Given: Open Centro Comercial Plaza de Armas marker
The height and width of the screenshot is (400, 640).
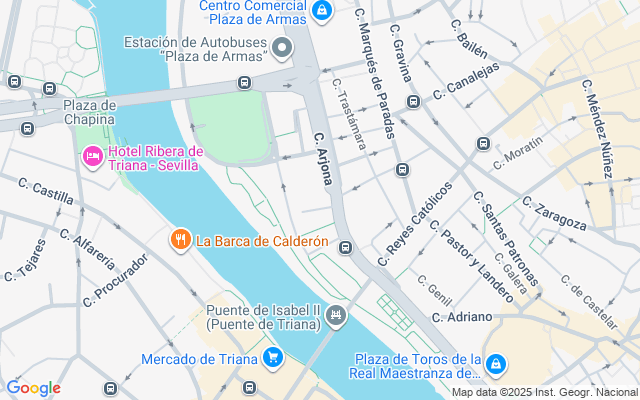Looking at the screenshot, I should point(321,12).
